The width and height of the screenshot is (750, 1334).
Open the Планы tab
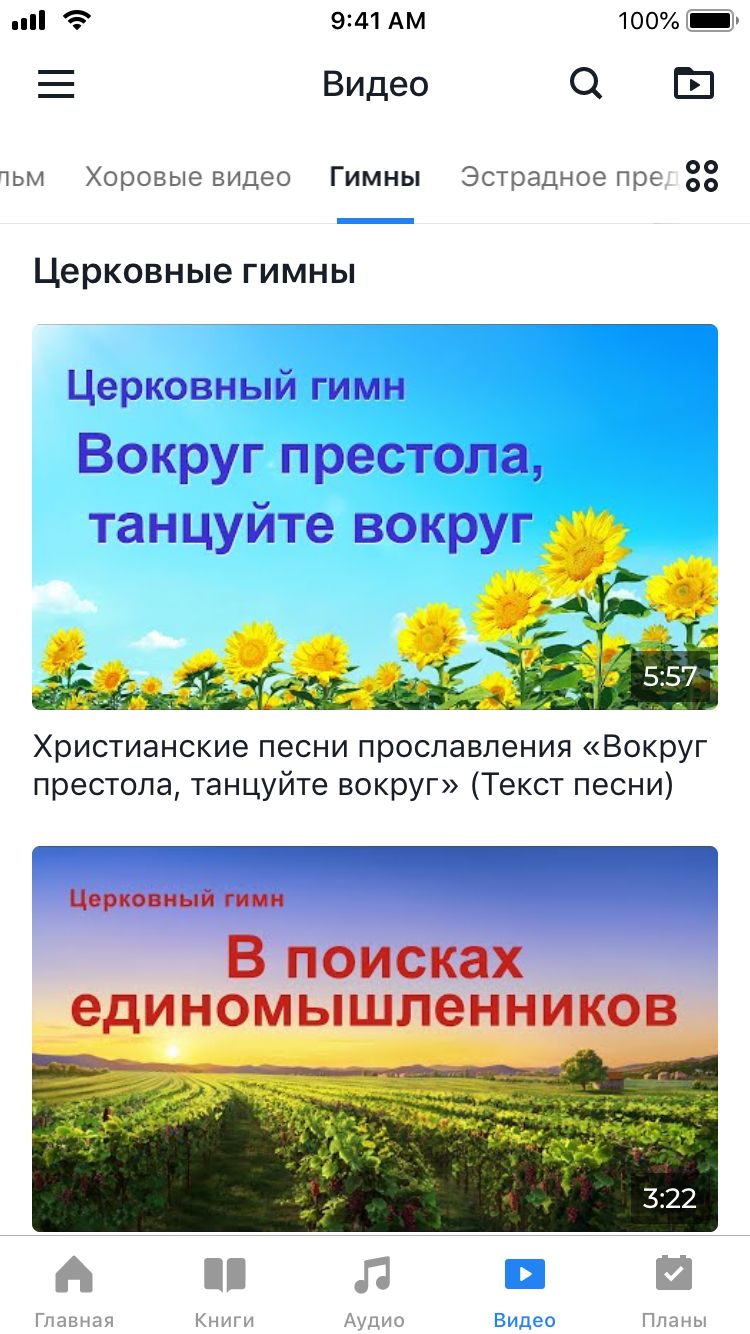(x=674, y=1290)
